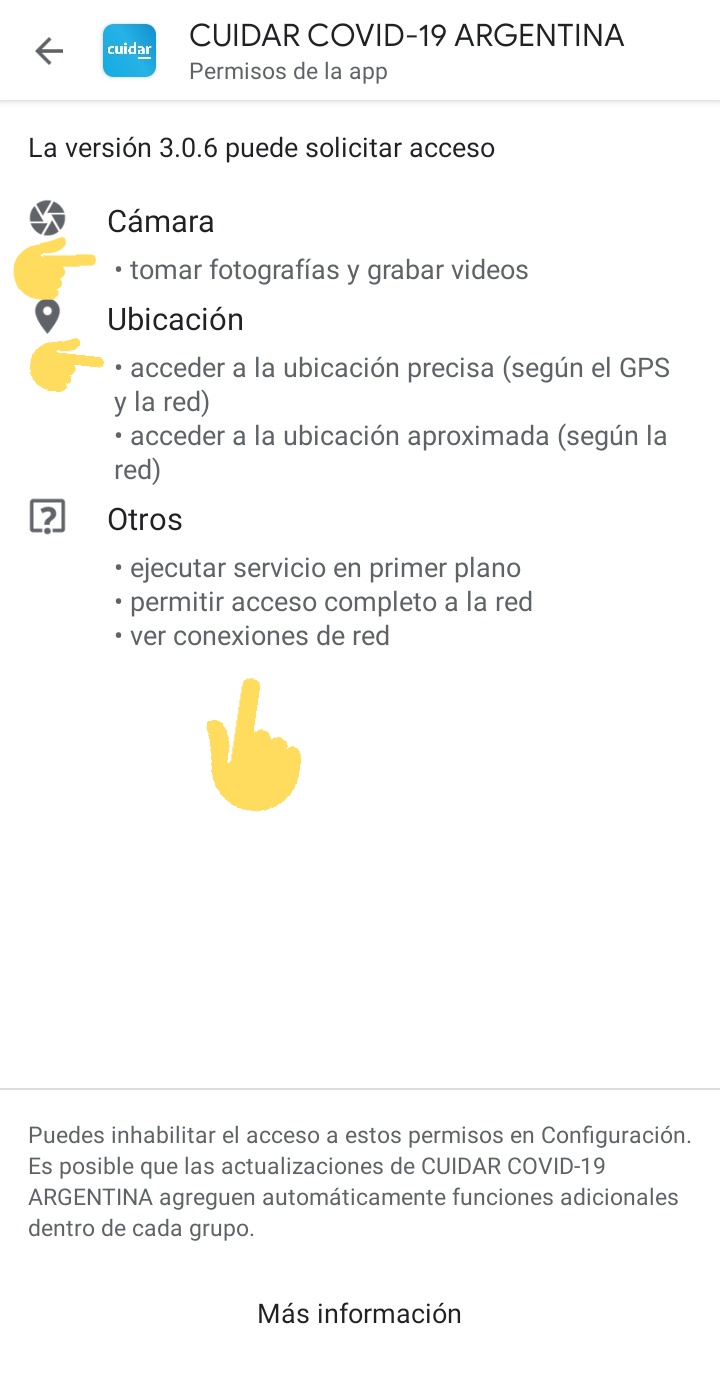
Task: Go back from app permissions screen
Action: pyautogui.click(x=48, y=51)
